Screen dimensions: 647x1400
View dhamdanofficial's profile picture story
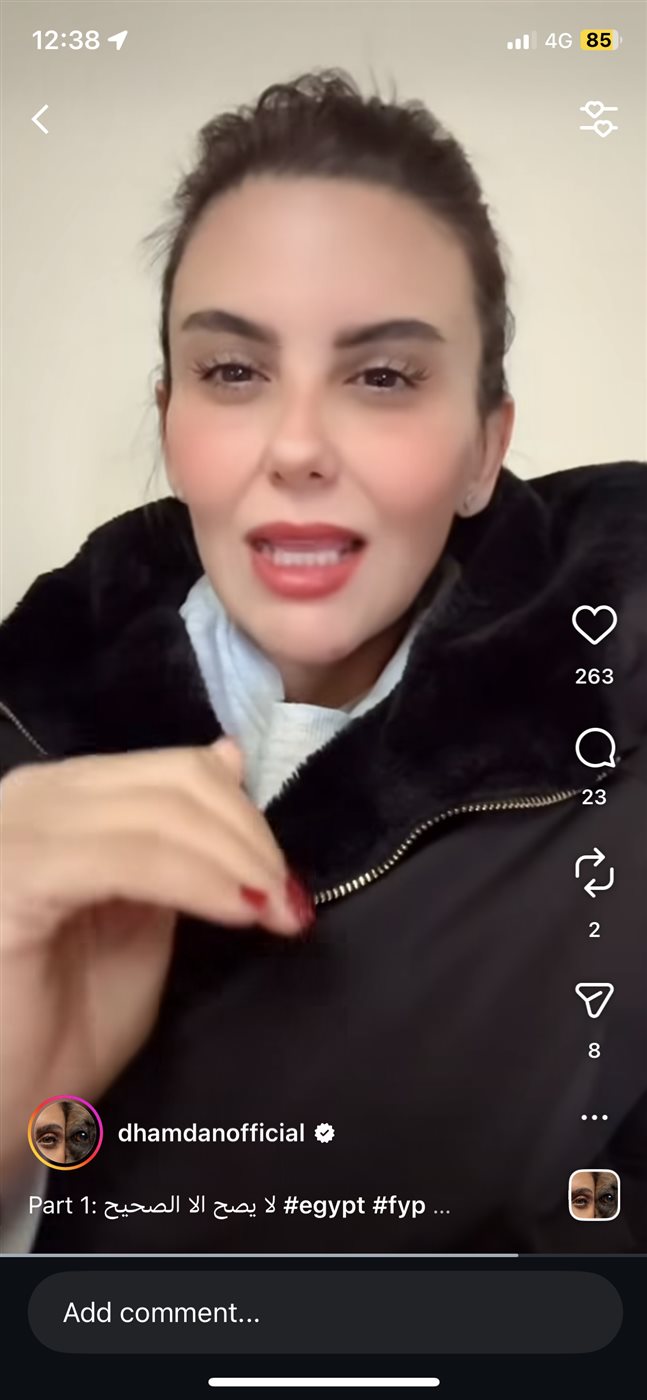tap(65, 1133)
